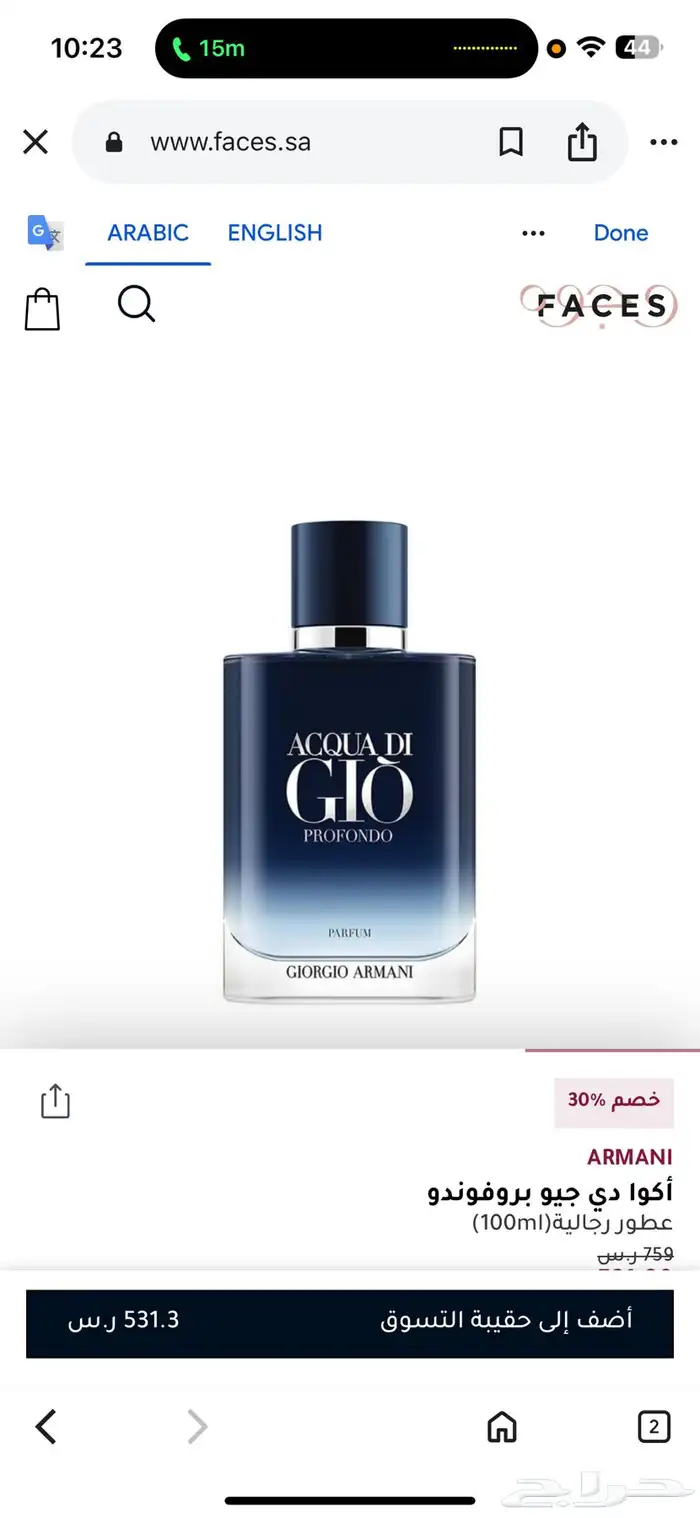700x1518 pixels.
Task: Open the browser home page
Action: [502, 1427]
